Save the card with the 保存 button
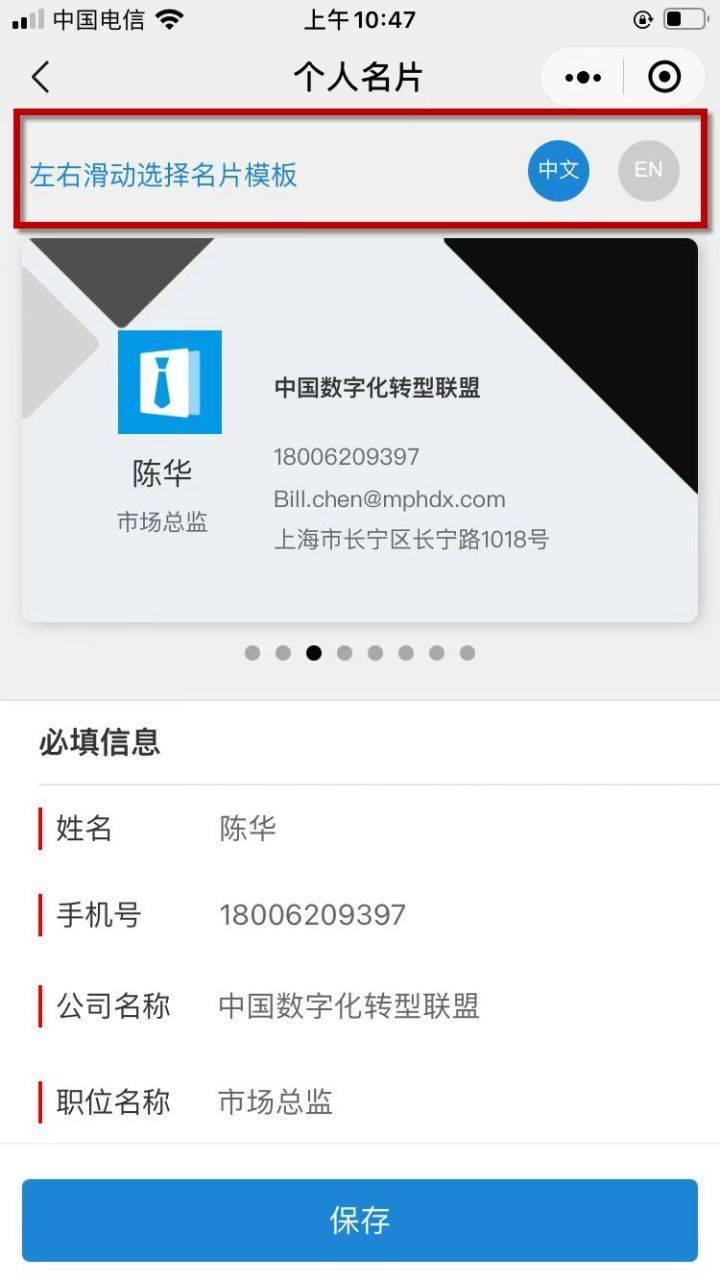 [360, 1220]
